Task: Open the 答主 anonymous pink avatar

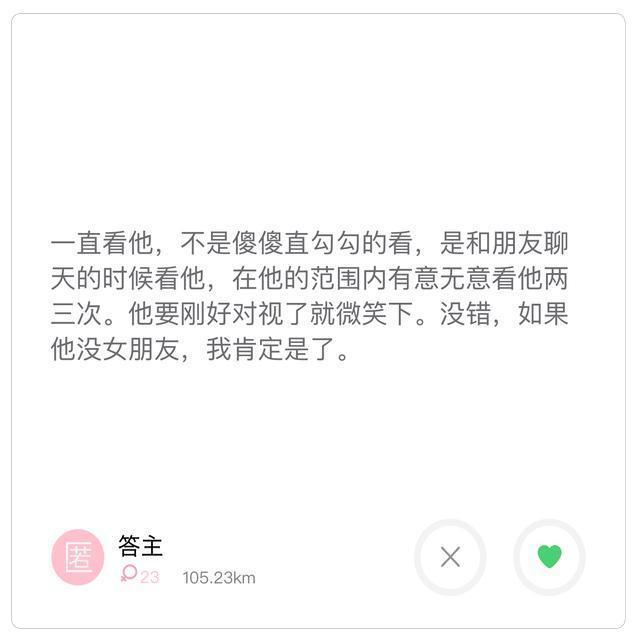Action: click(x=77, y=557)
